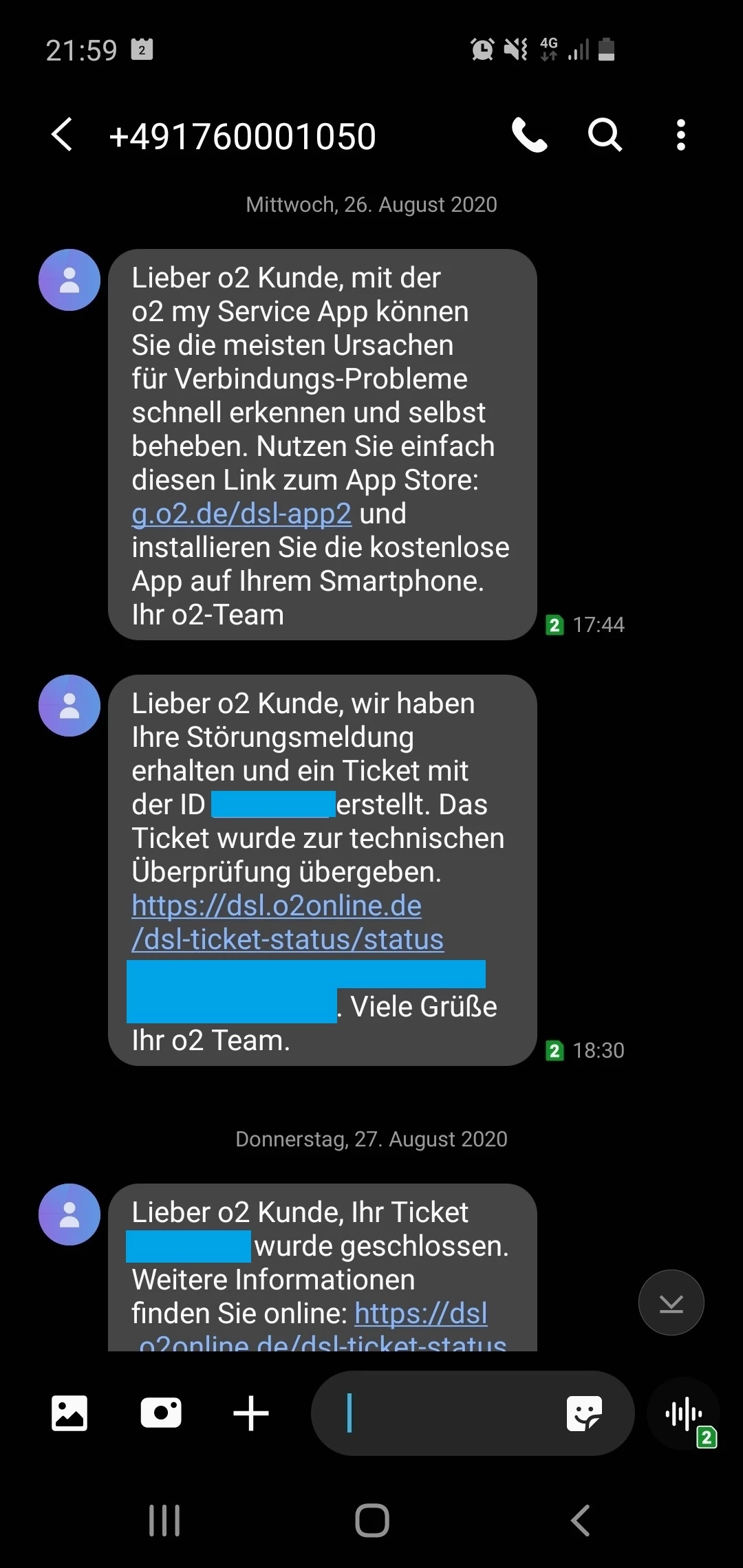The image size is (743, 1568).
Task: Open more attachment options with plus
Action: pyautogui.click(x=251, y=1413)
